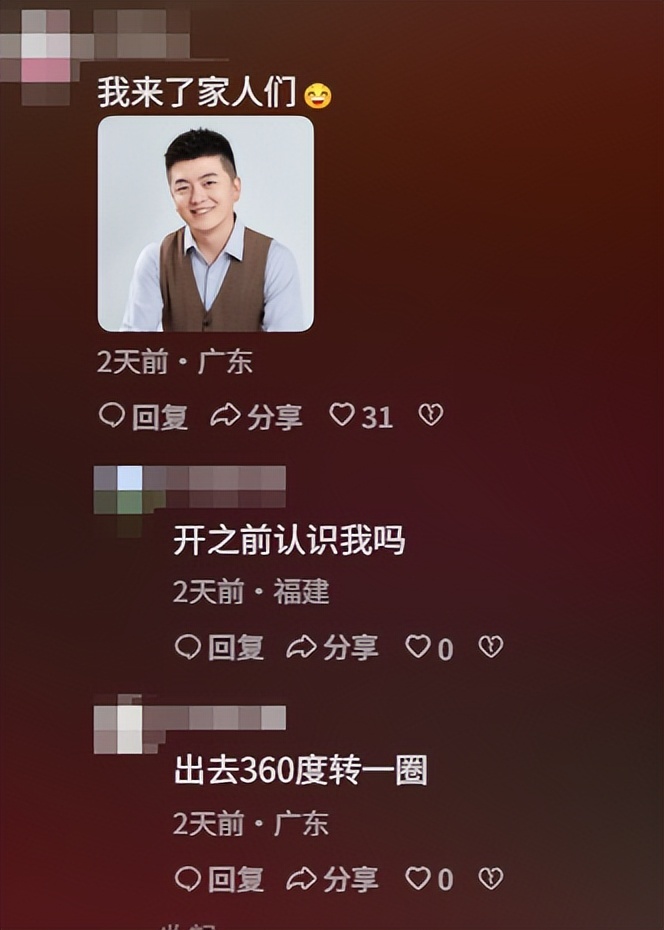Dislike the 我来了家人们 comment
This screenshot has width=664, height=930.
(x=430, y=415)
